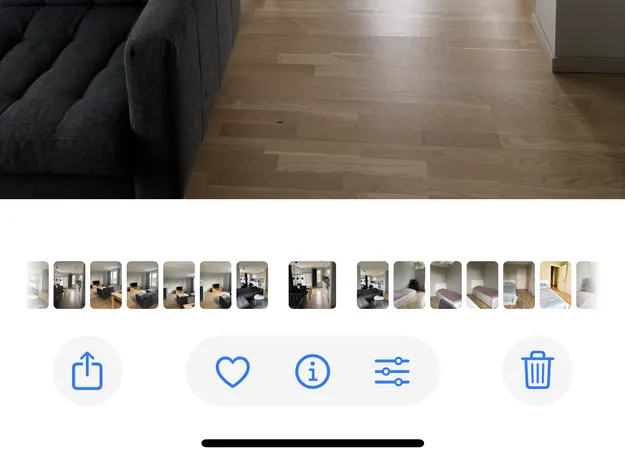Screen dimensions: 625x460
Task: Open the edit adjustments sliders
Action: pyautogui.click(x=392, y=372)
